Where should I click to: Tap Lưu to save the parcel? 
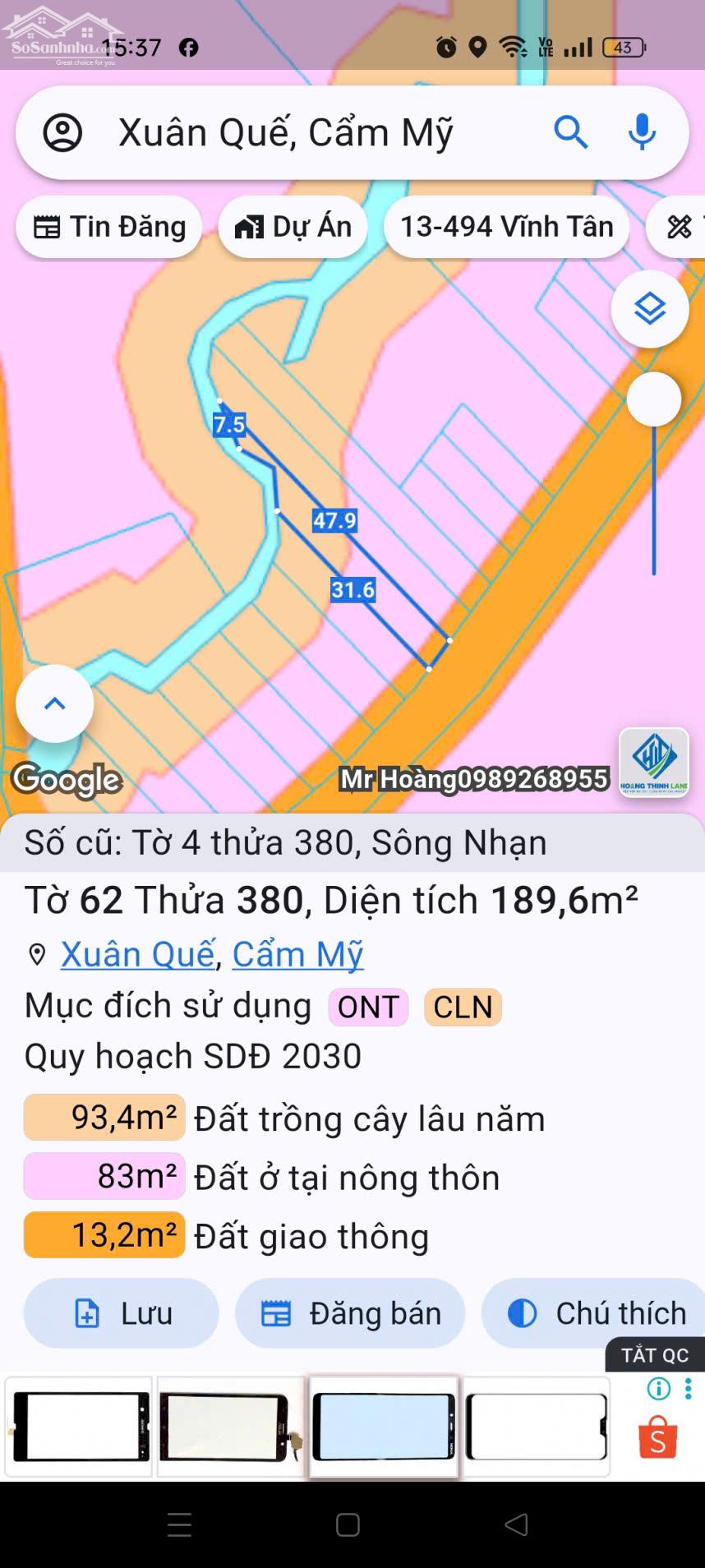tap(120, 1312)
